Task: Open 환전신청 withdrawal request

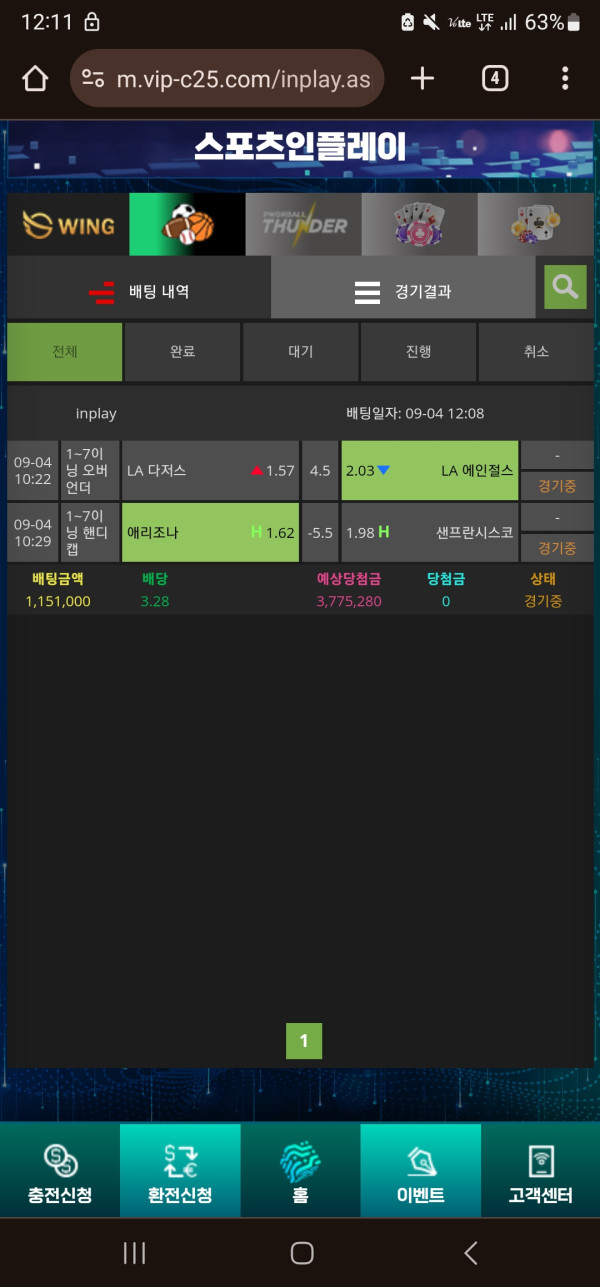Action: click(x=180, y=1172)
